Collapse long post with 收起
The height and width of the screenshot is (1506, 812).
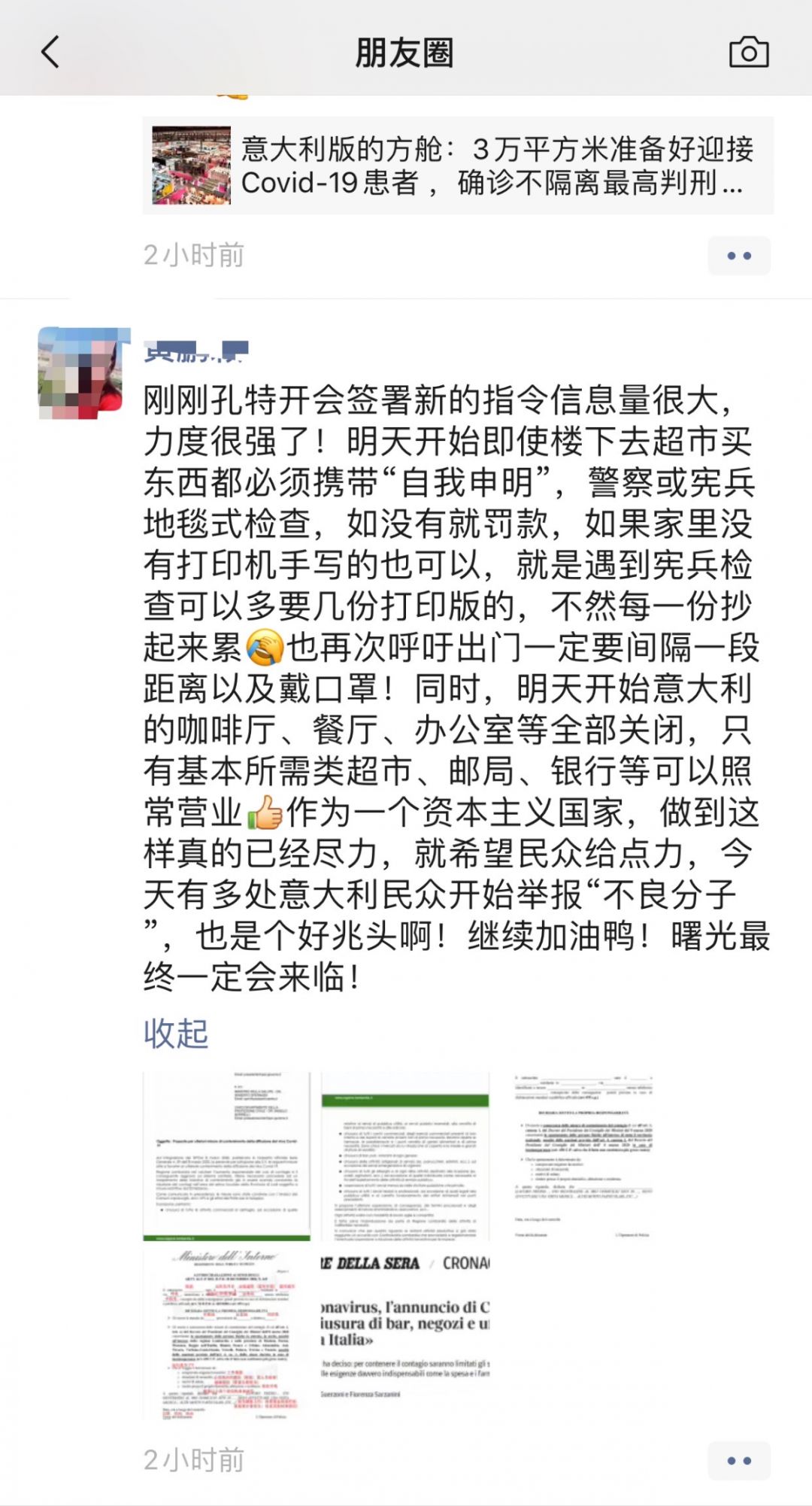pyautogui.click(x=176, y=1034)
